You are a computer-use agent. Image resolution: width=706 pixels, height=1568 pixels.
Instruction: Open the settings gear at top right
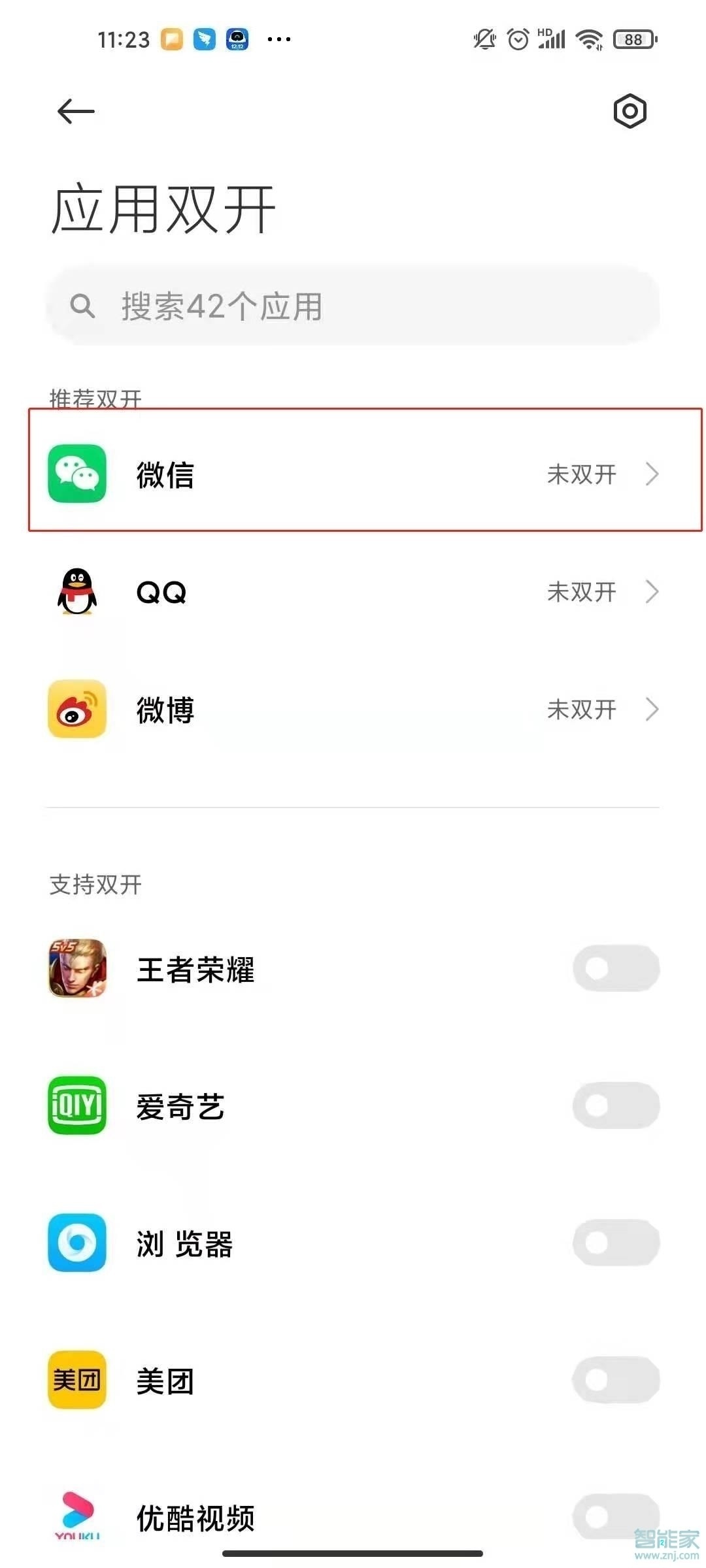pos(630,111)
